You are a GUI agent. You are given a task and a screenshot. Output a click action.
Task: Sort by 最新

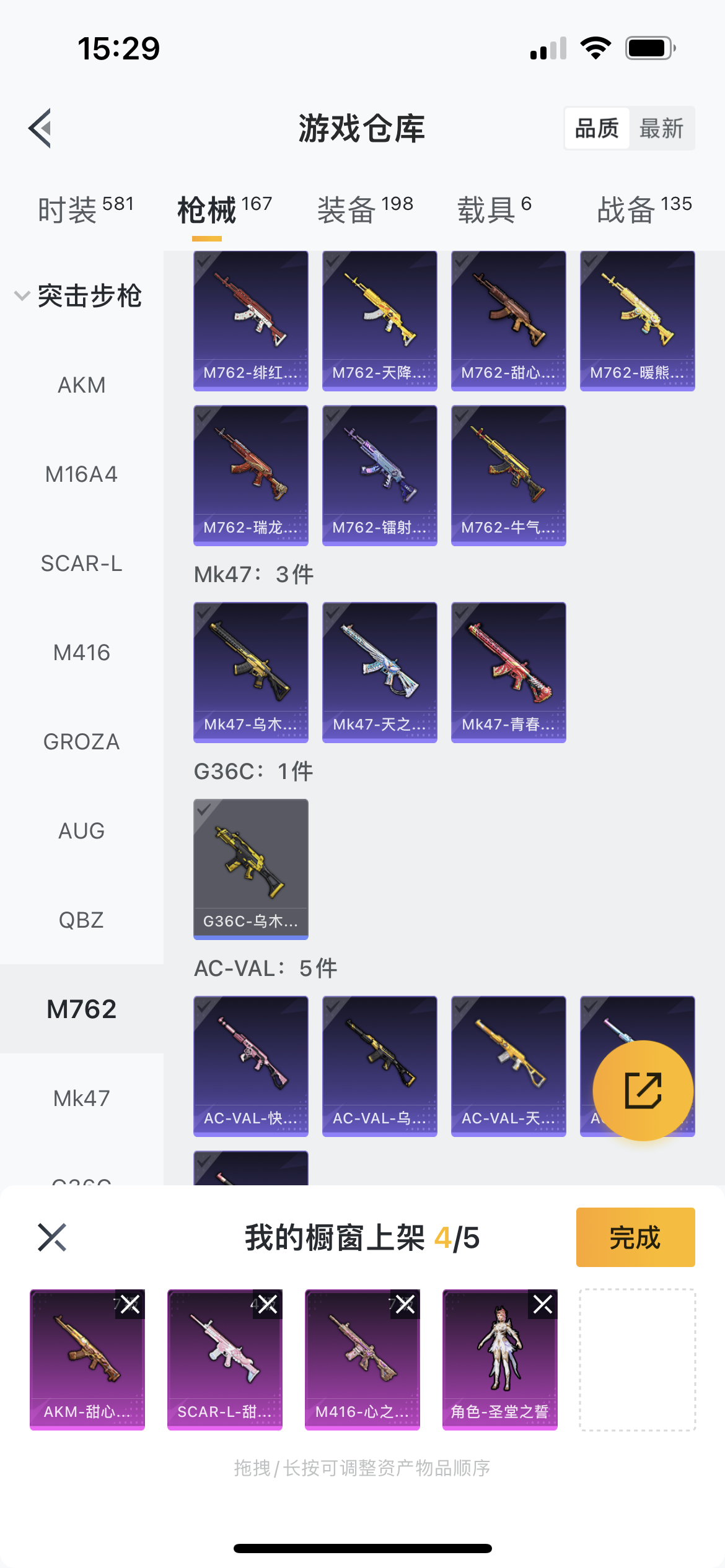pos(661,128)
